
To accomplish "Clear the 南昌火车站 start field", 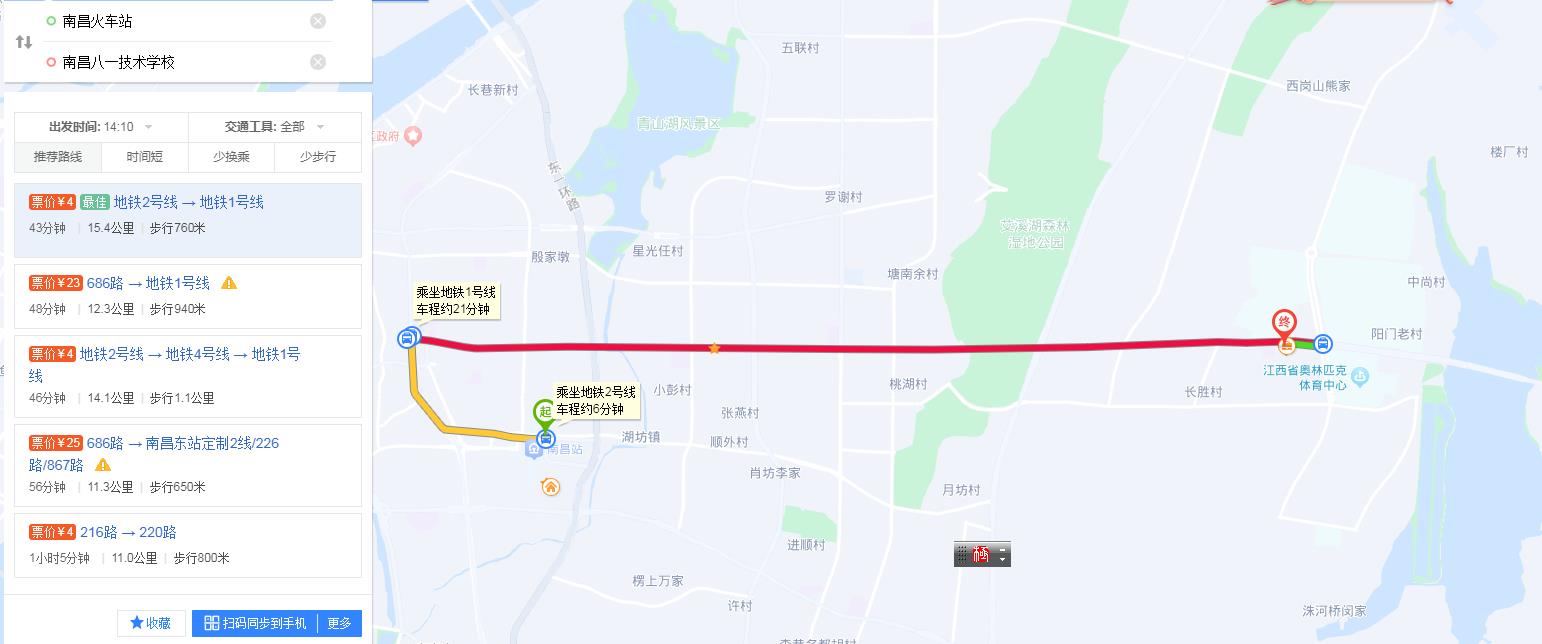I will pos(318,21).
